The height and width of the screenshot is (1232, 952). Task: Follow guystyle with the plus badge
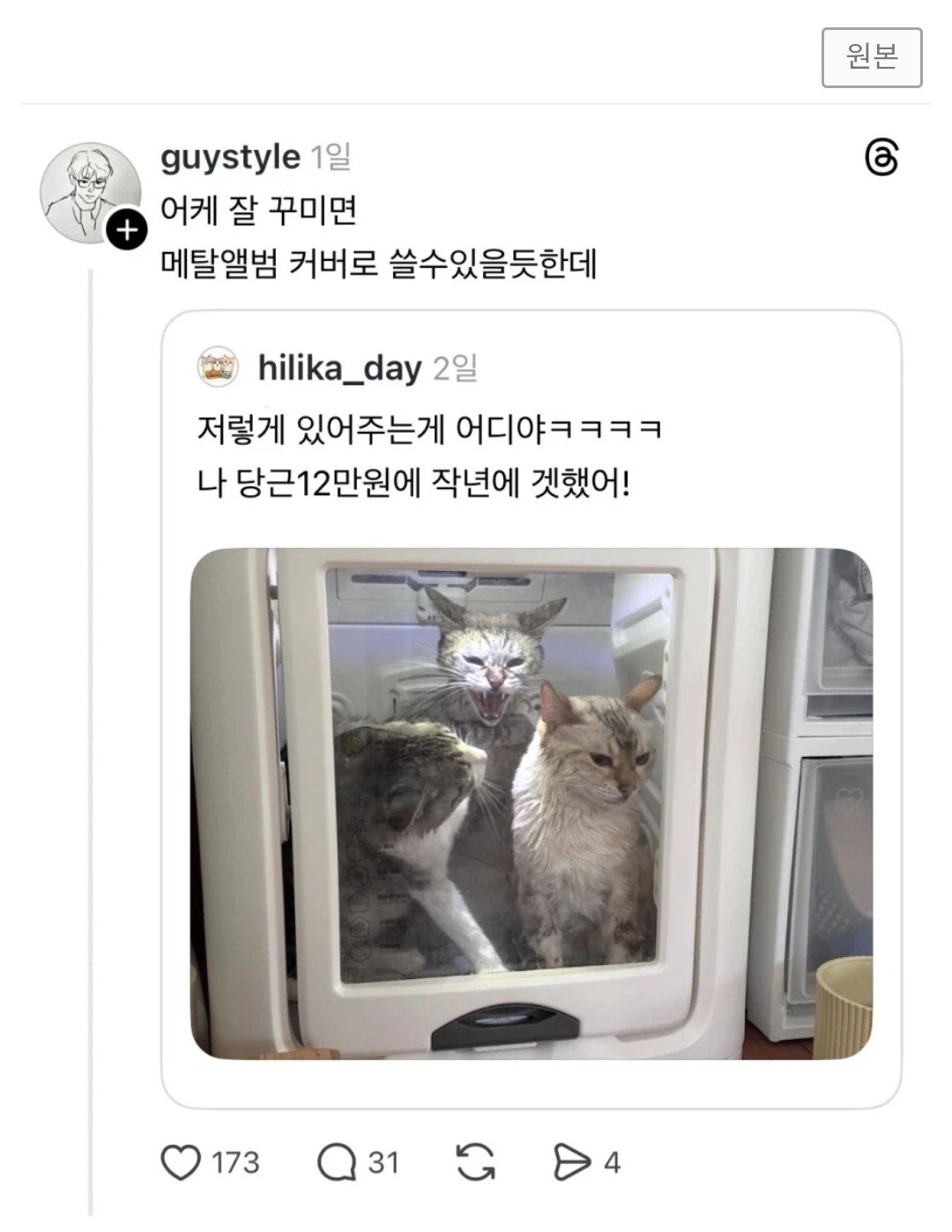tap(127, 231)
